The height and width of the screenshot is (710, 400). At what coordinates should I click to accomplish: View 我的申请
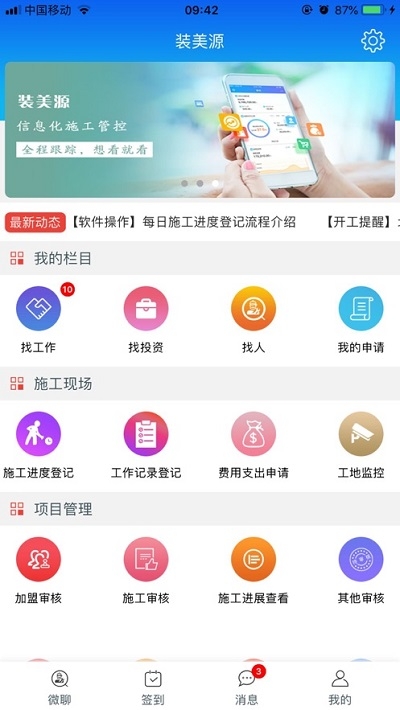361,319
